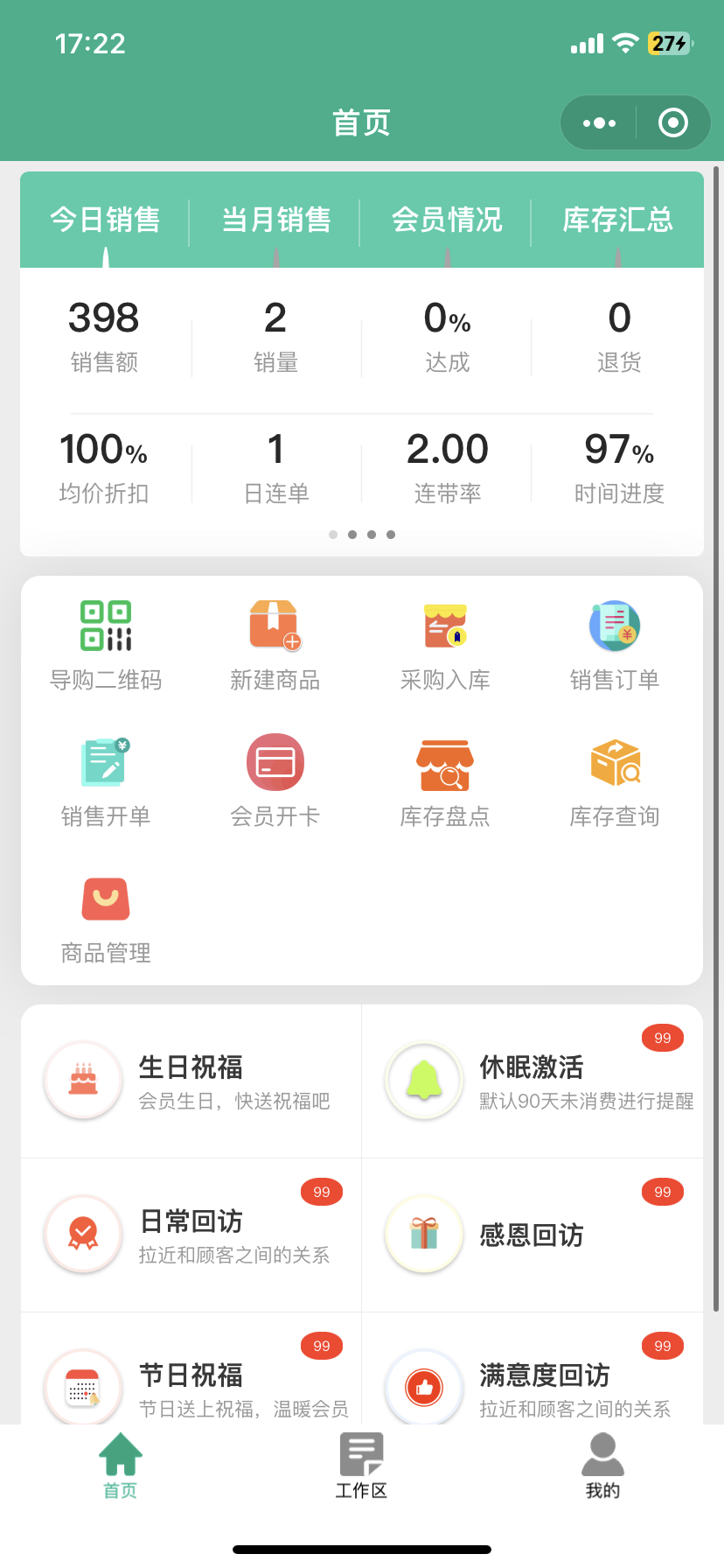Screen dimensions: 724x1568
Task: Close the mini program via circle icon
Action: point(672,123)
